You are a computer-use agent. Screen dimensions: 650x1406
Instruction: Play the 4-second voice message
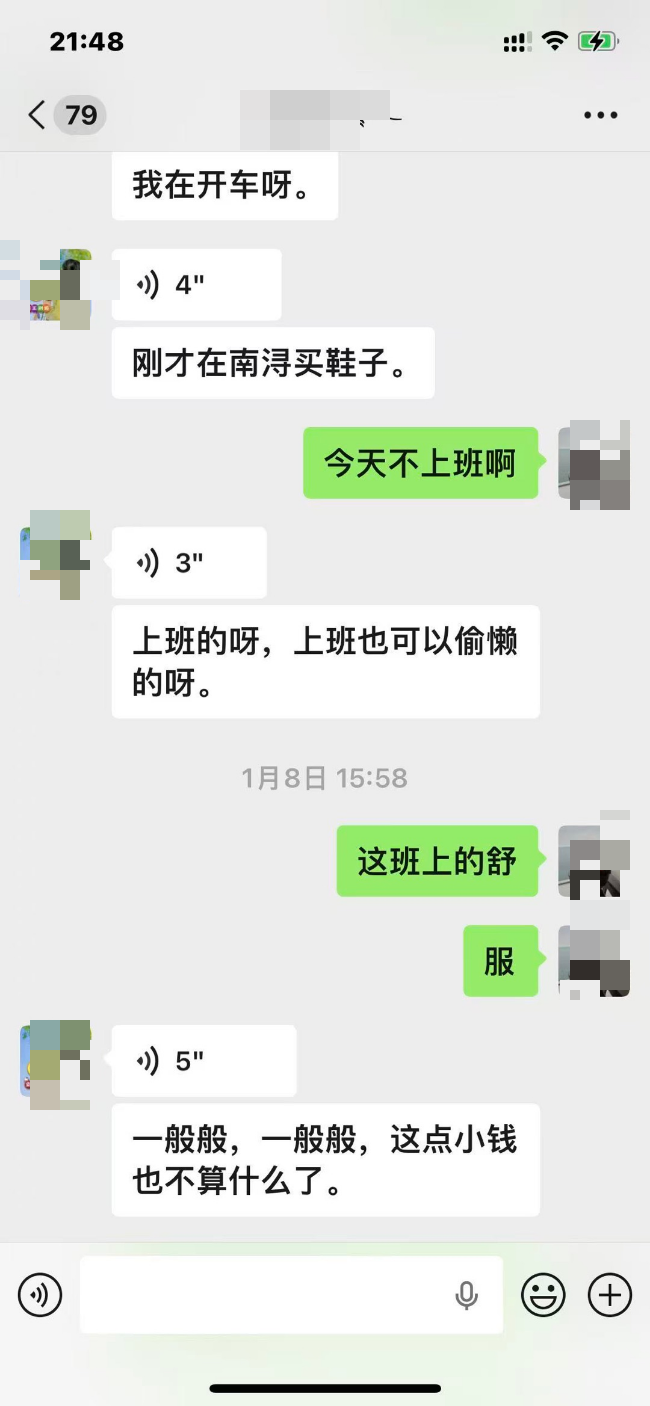[196, 285]
